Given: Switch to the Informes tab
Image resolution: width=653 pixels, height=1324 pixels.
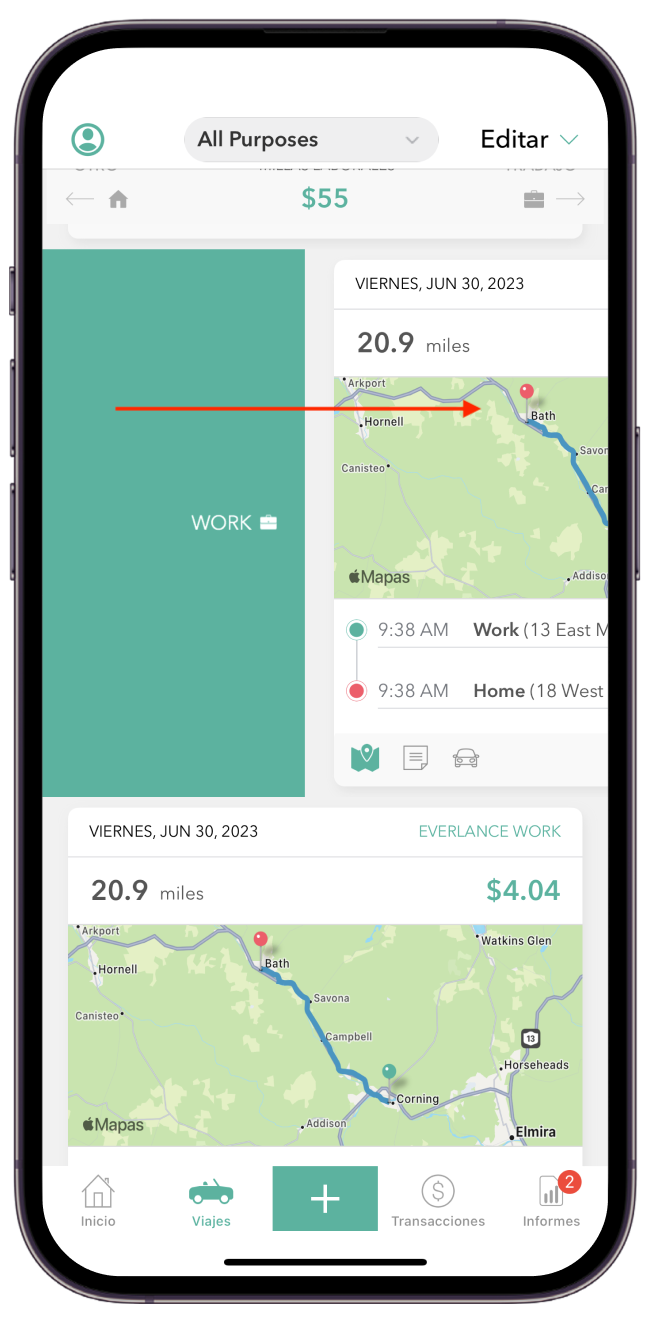Looking at the screenshot, I should pos(551,1201).
